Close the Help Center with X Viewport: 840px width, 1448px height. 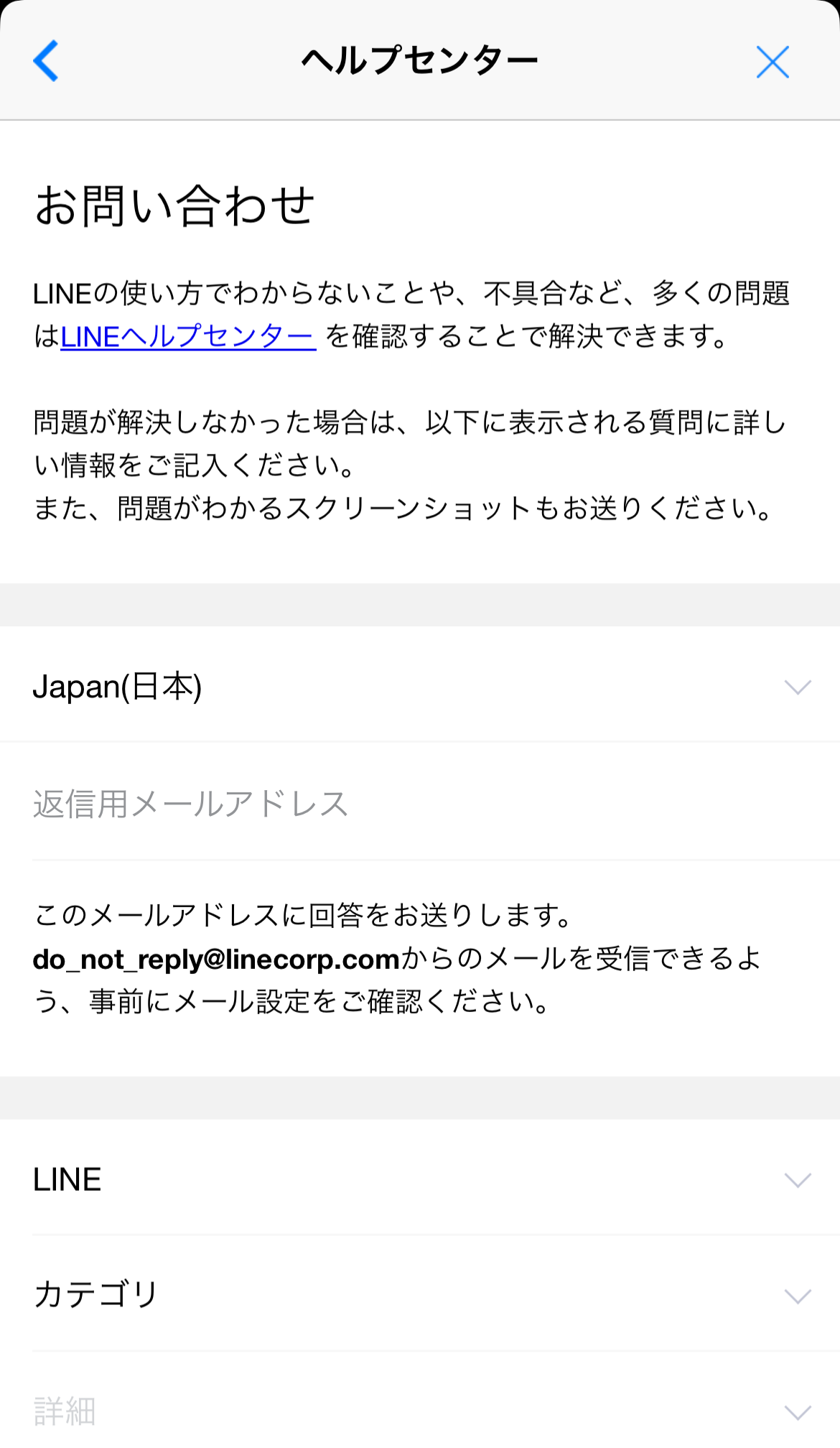773,62
